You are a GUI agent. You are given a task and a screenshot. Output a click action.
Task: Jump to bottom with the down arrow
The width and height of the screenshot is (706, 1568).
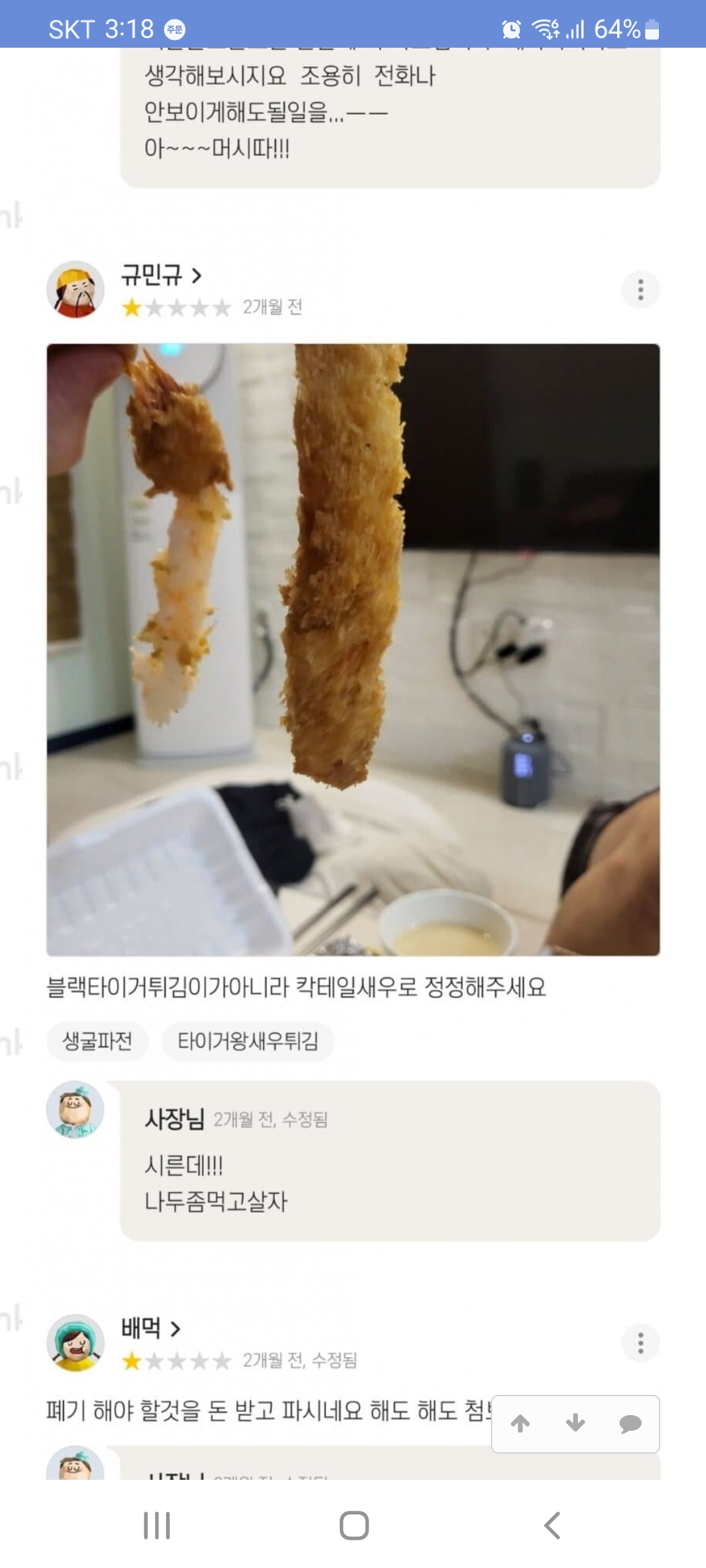[575, 1424]
